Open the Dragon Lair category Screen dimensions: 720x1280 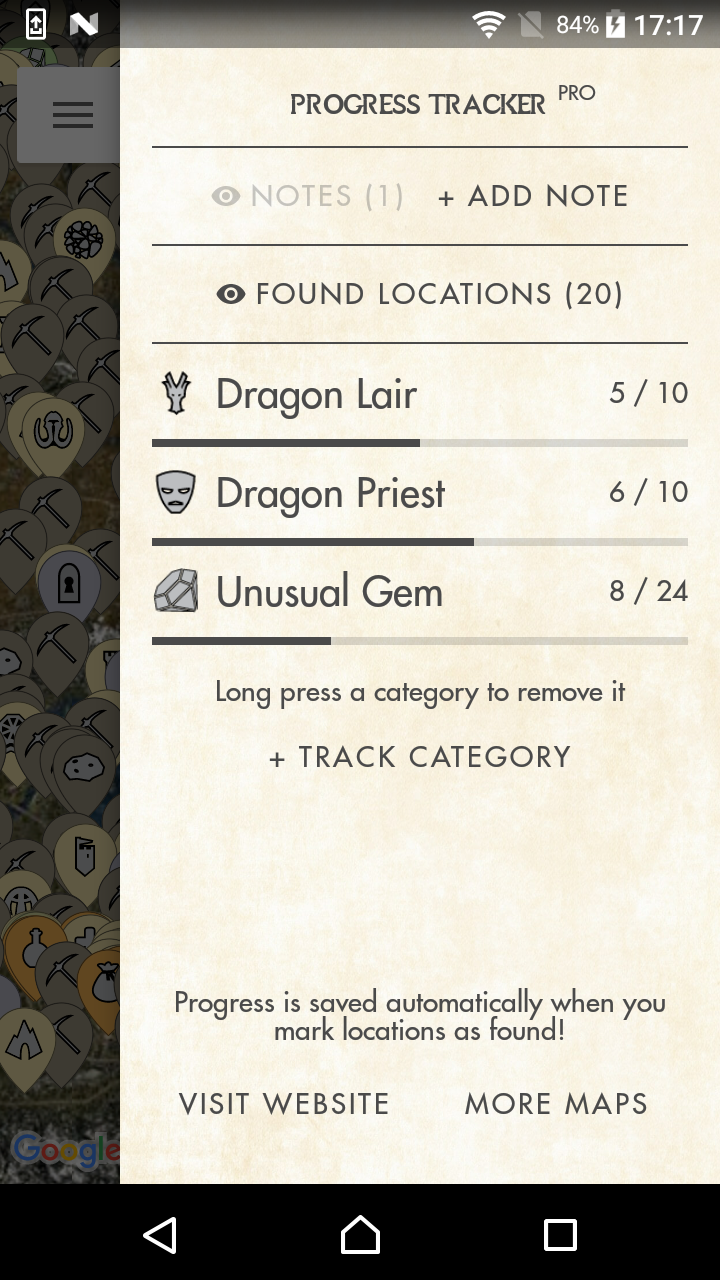[420, 394]
